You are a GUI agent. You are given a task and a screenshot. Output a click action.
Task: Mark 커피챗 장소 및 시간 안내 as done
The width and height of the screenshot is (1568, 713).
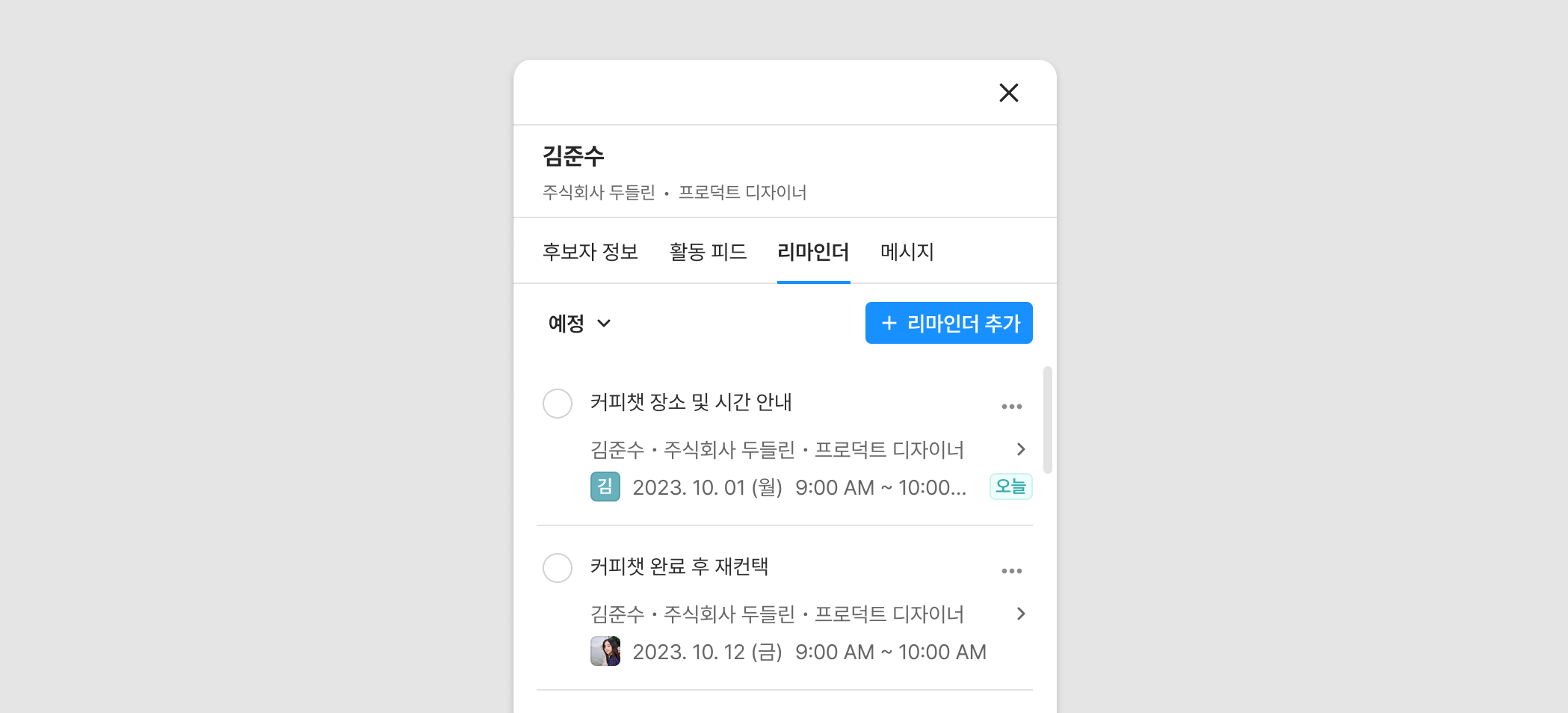[x=558, y=404]
